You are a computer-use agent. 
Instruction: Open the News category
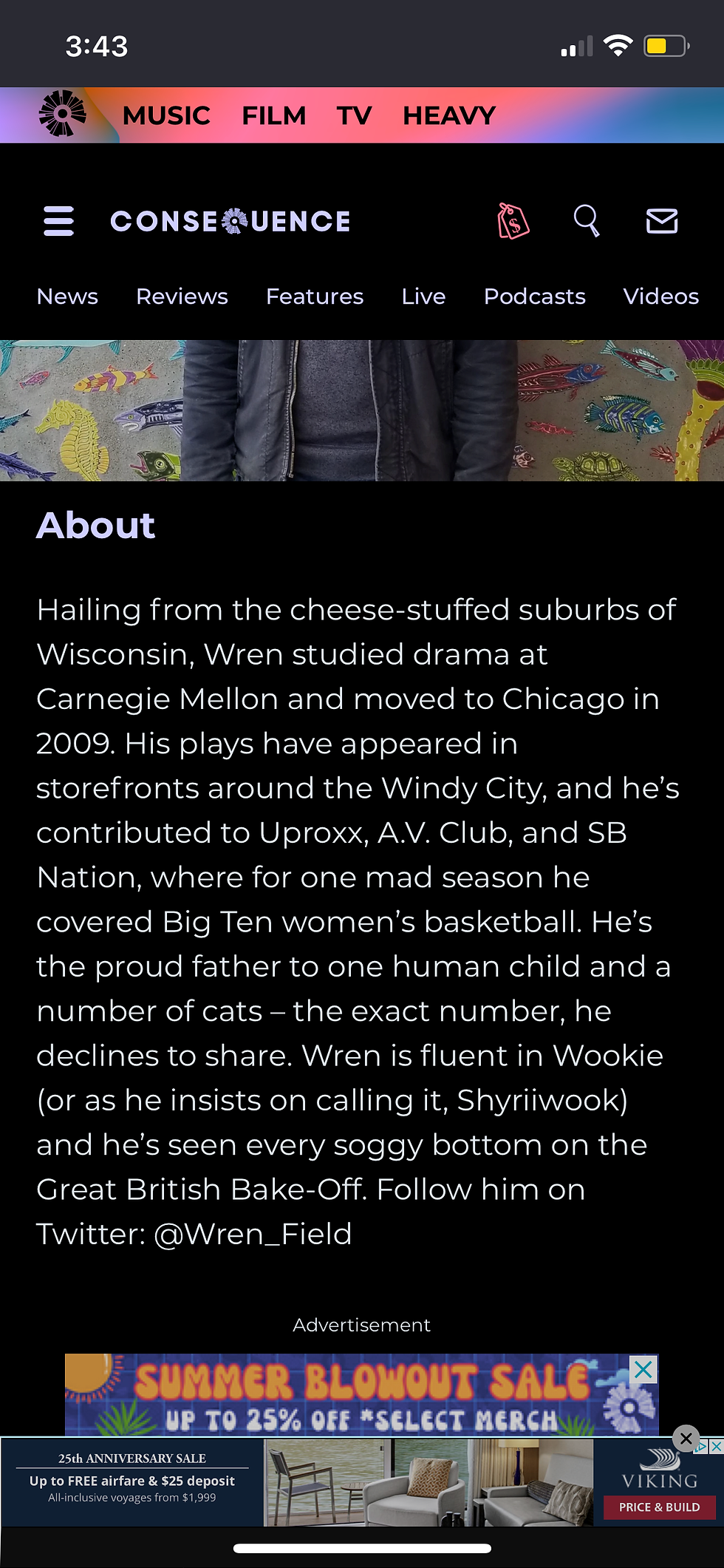tap(67, 296)
